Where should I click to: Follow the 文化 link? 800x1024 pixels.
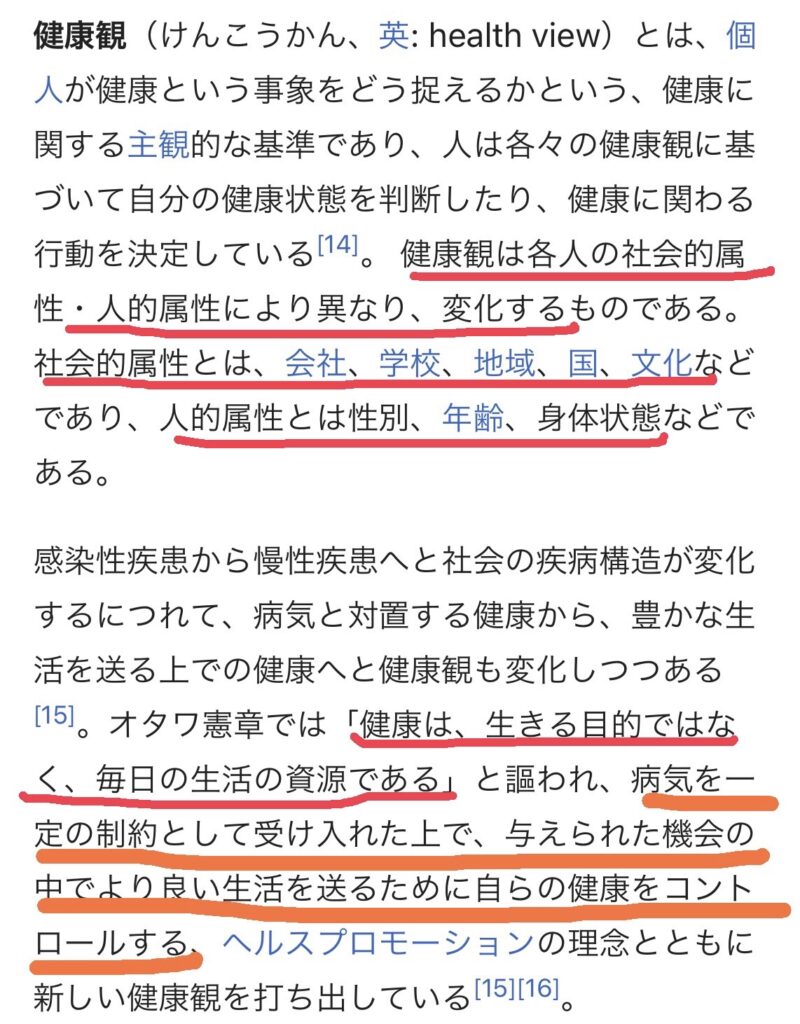661,362
